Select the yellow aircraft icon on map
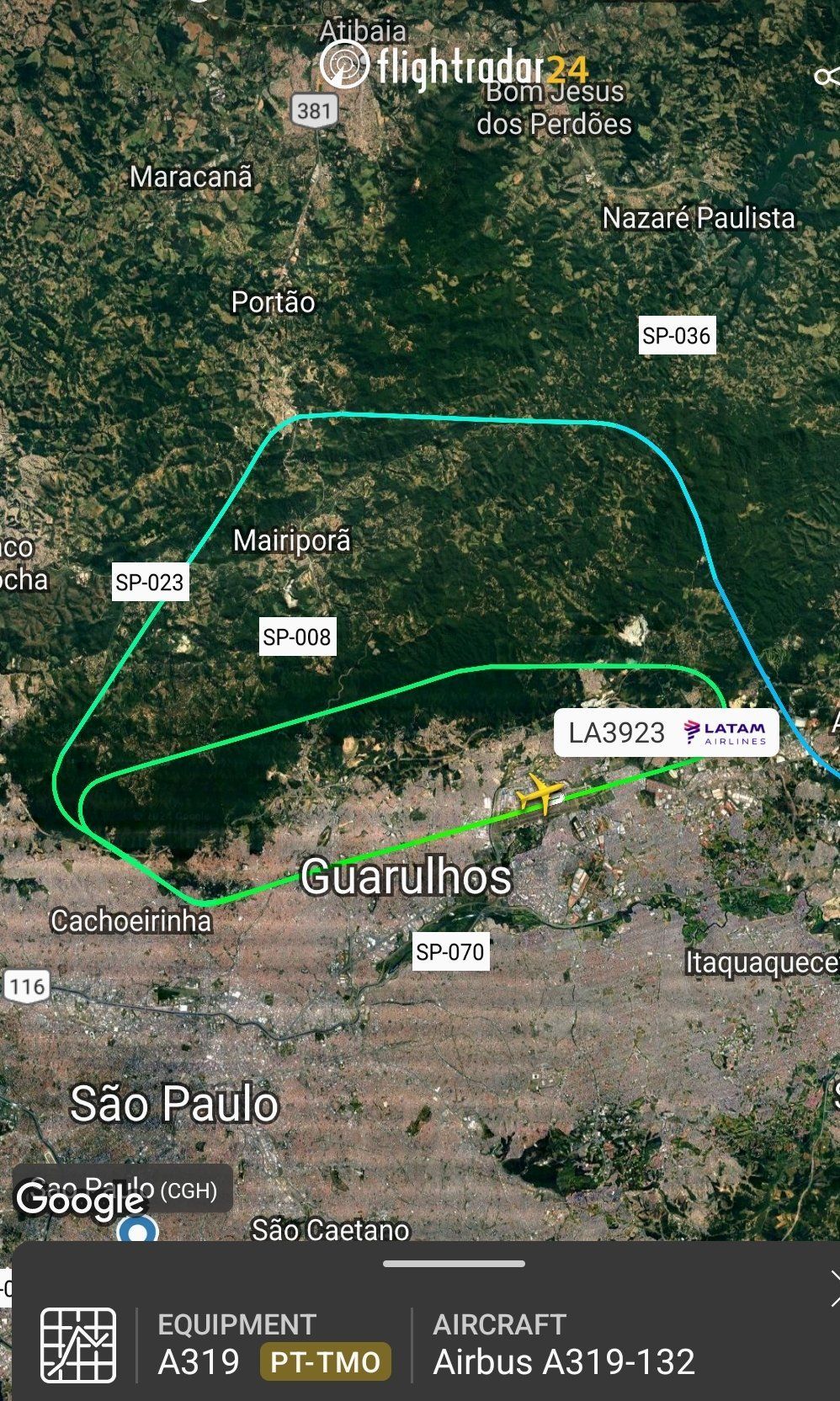Screen dimensions: 840x1401 [x=540, y=792]
